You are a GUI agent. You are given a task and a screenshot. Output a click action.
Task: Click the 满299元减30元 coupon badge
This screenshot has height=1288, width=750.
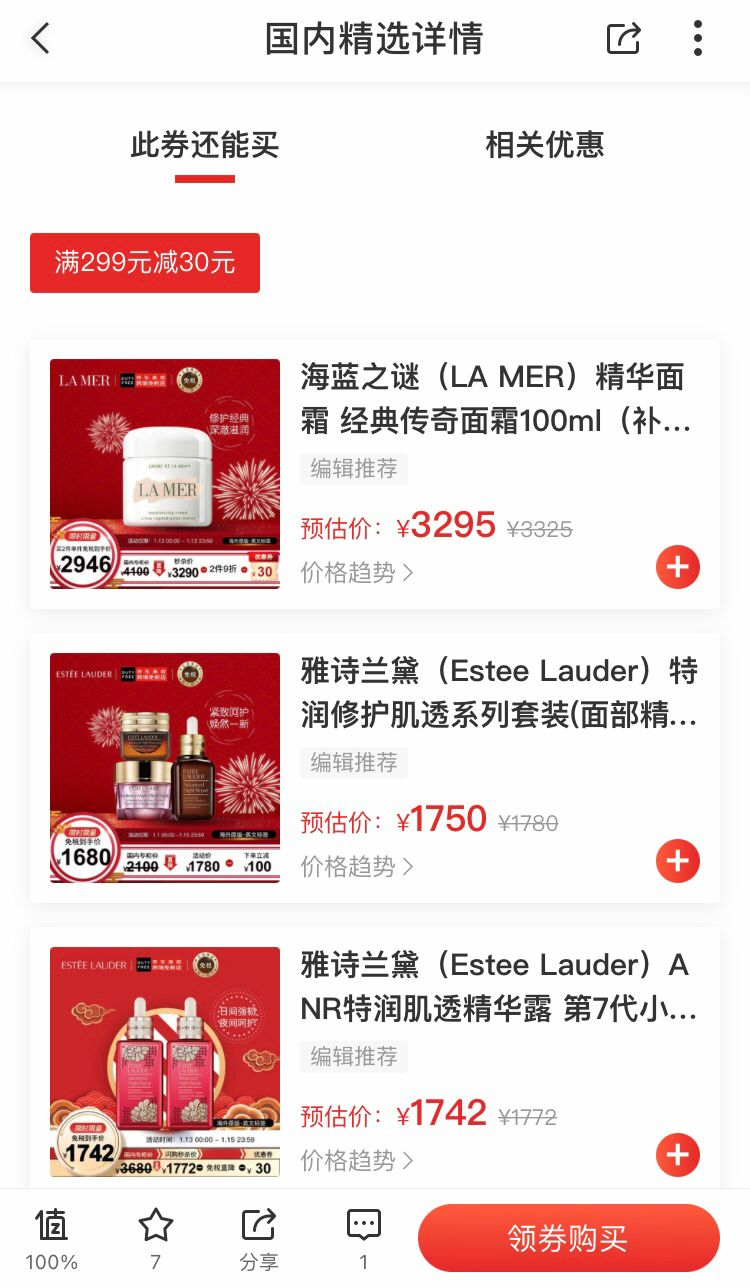point(144,262)
